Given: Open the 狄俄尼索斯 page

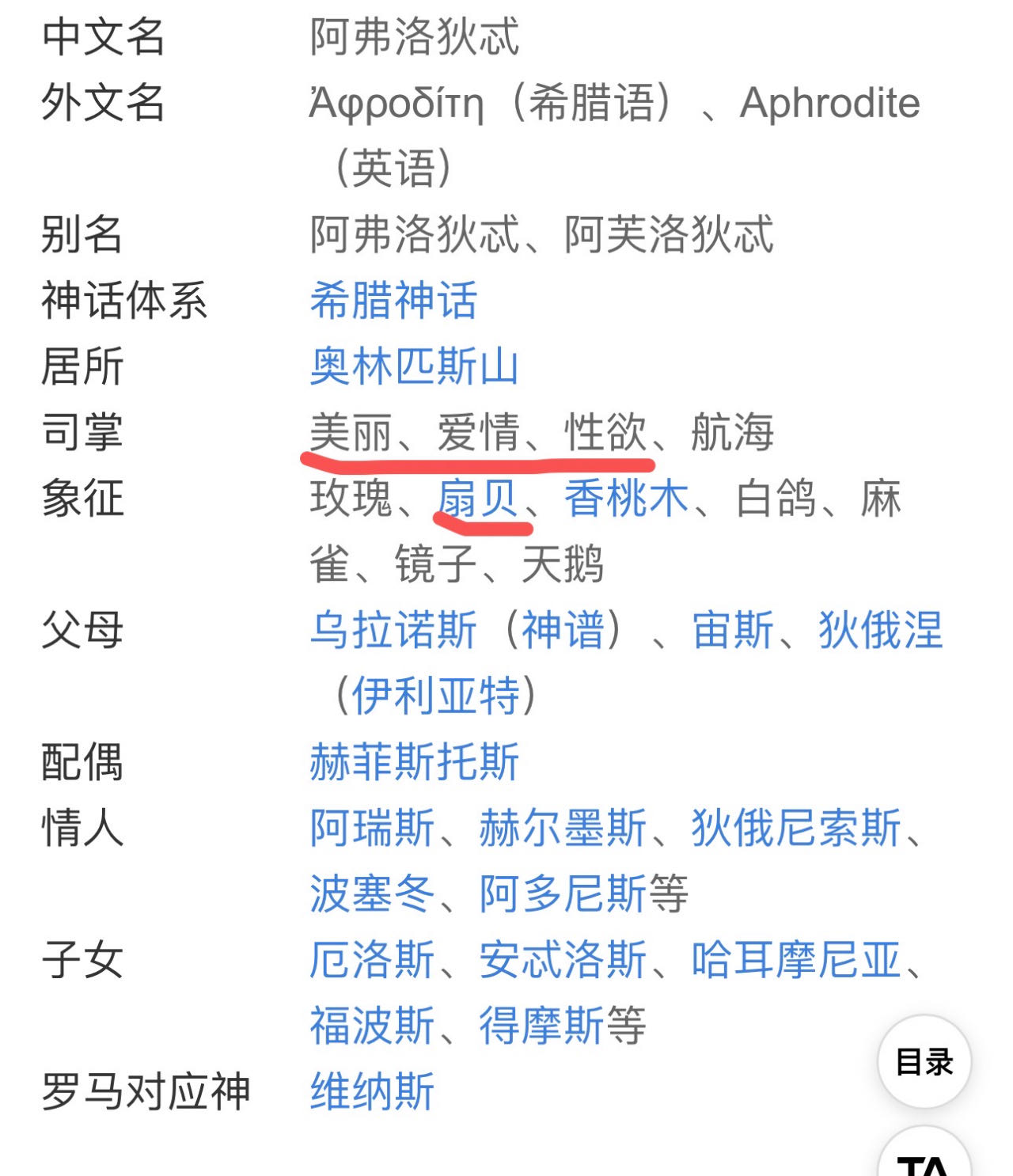Looking at the screenshot, I should pos(795,829).
